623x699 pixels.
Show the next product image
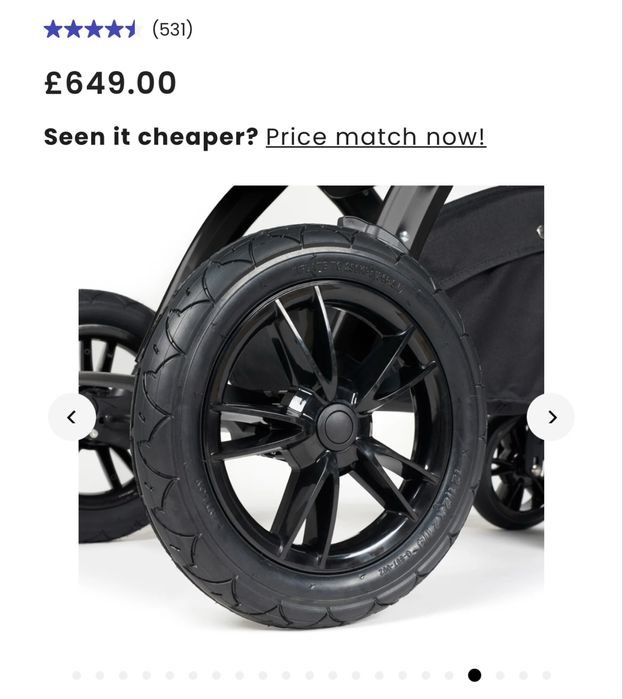tap(551, 417)
